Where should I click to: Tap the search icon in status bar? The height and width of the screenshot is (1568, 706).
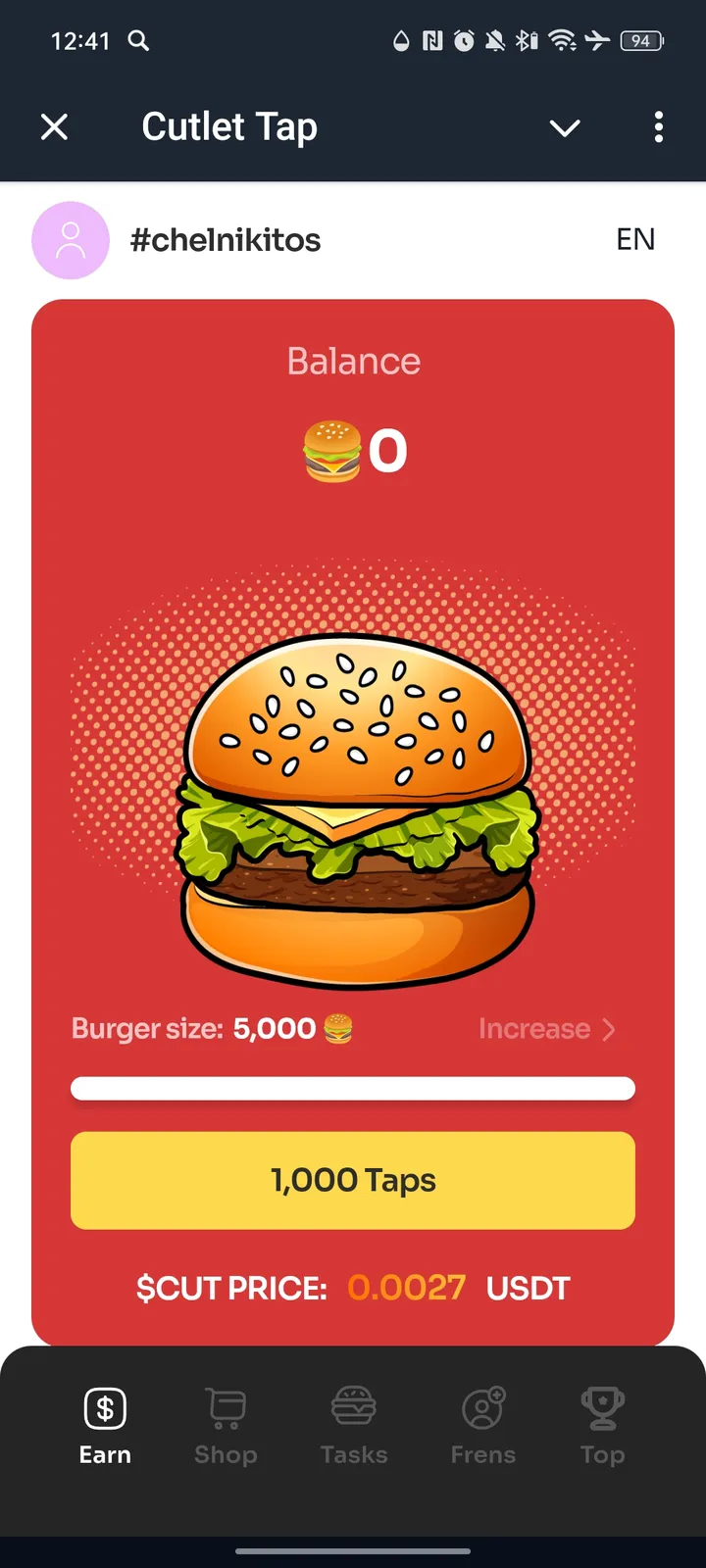[x=138, y=41]
